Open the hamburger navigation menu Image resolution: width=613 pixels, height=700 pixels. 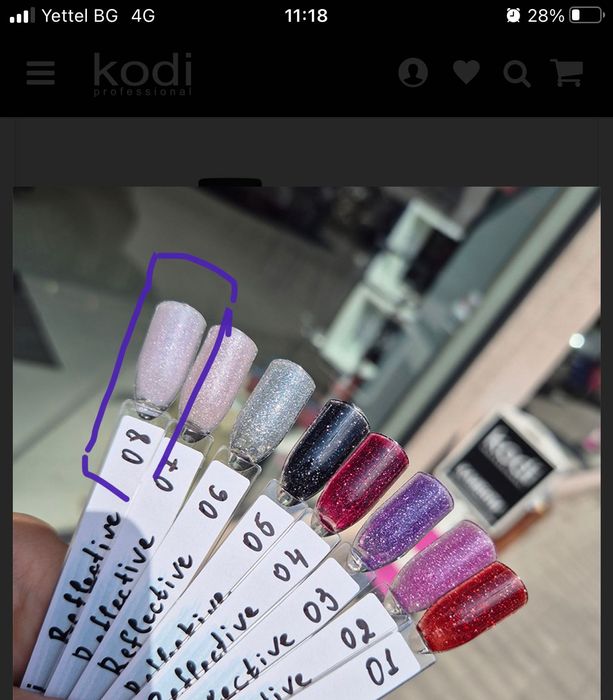[41, 73]
